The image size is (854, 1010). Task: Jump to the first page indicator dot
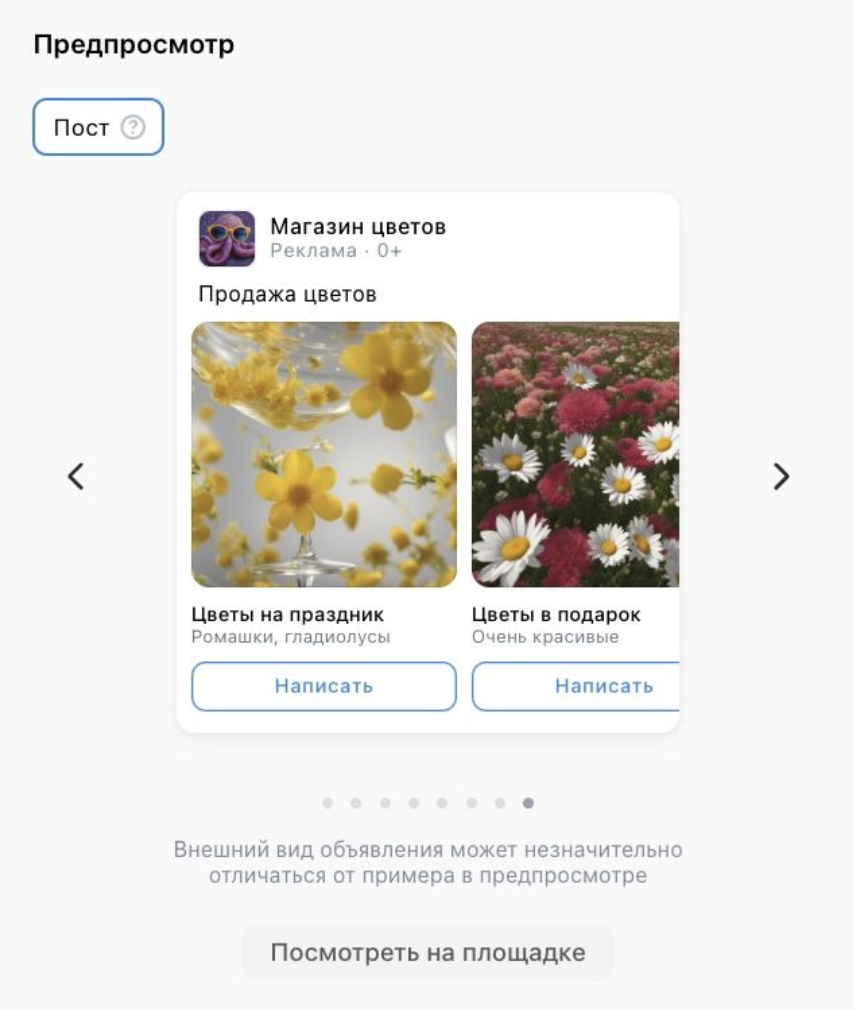click(328, 803)
